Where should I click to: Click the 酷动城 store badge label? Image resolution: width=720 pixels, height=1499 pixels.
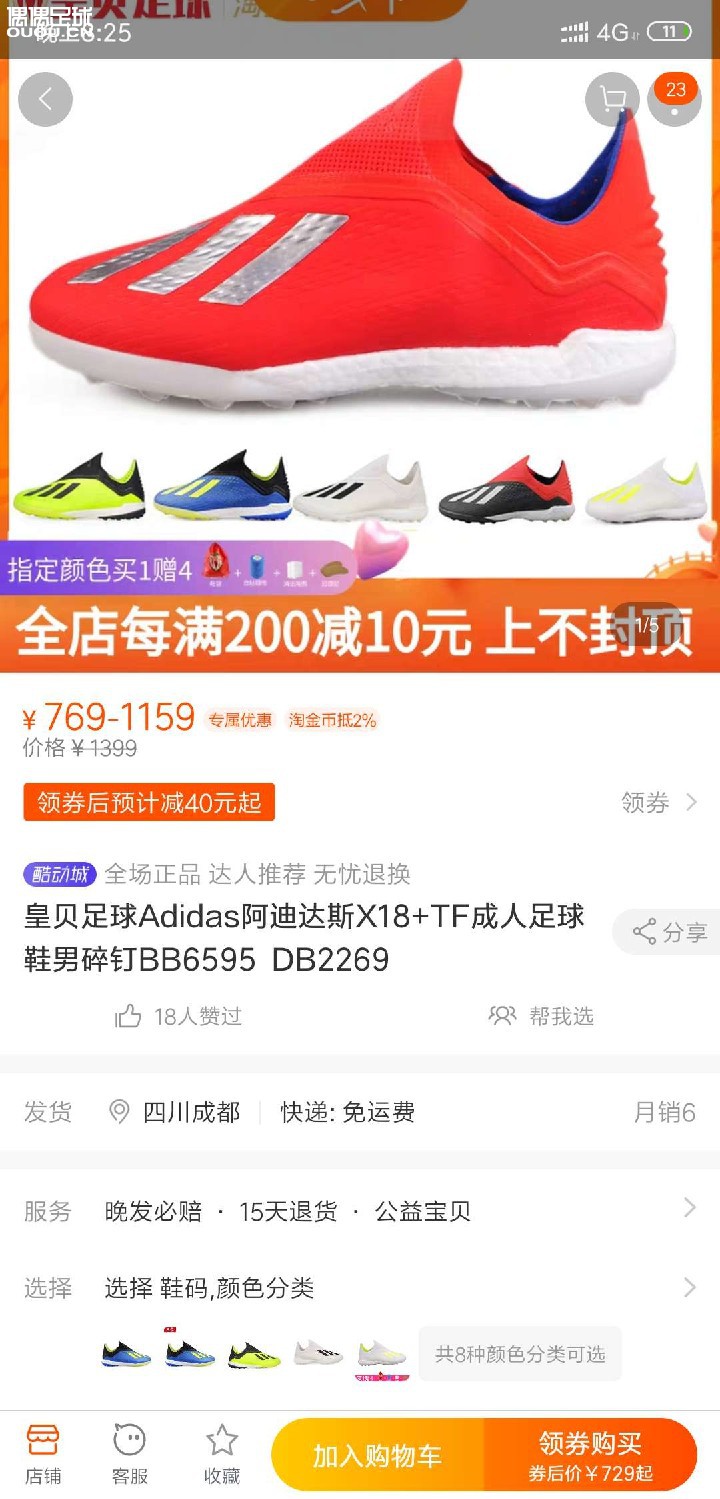click(x=57, y=874)
